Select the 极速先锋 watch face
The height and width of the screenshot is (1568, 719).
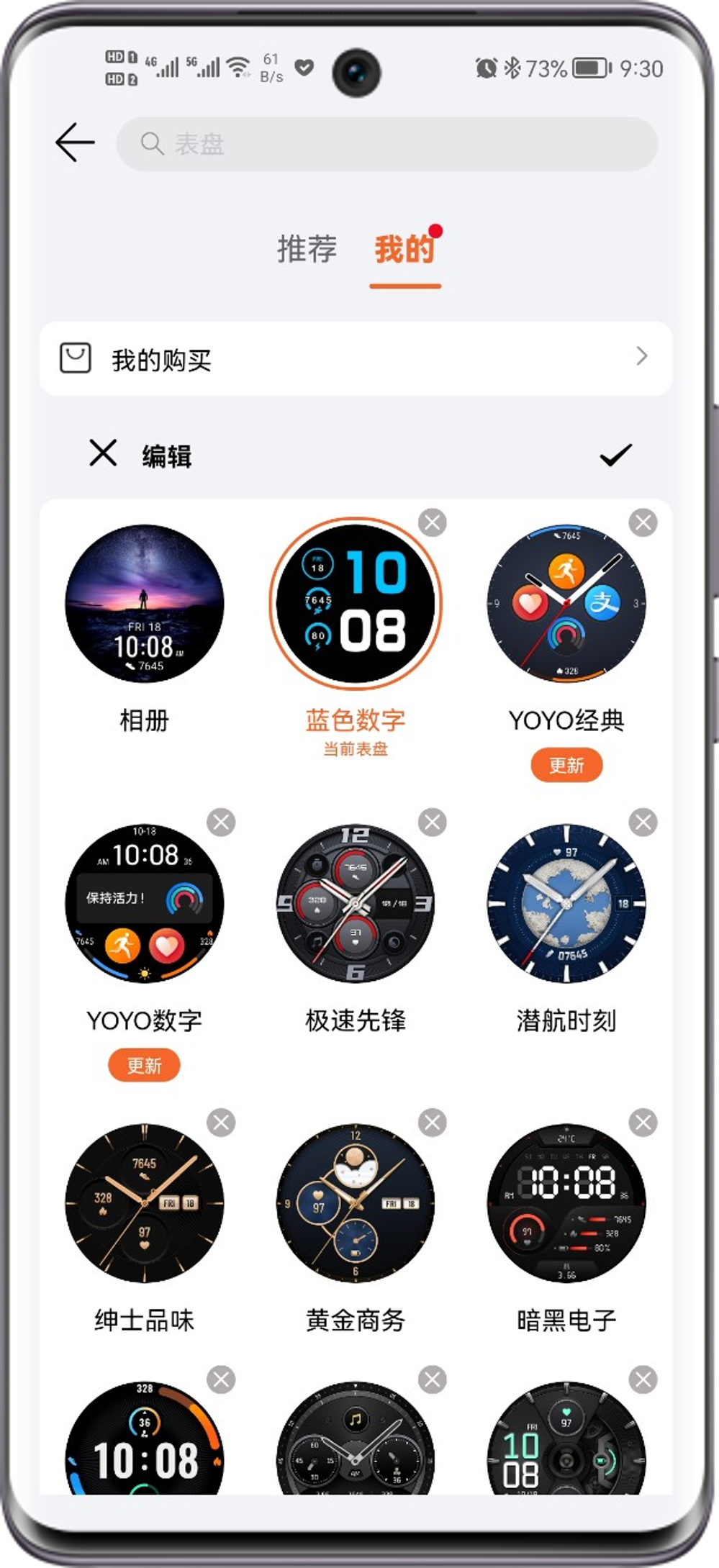356,904
